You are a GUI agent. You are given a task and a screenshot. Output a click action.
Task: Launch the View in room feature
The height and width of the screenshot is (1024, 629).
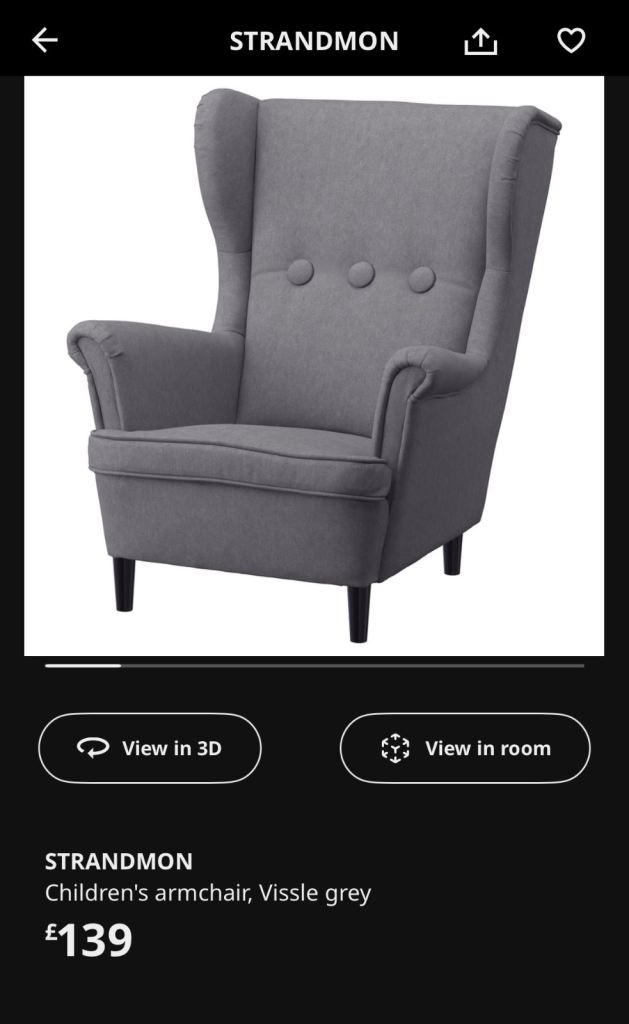[x=465, y=748]
